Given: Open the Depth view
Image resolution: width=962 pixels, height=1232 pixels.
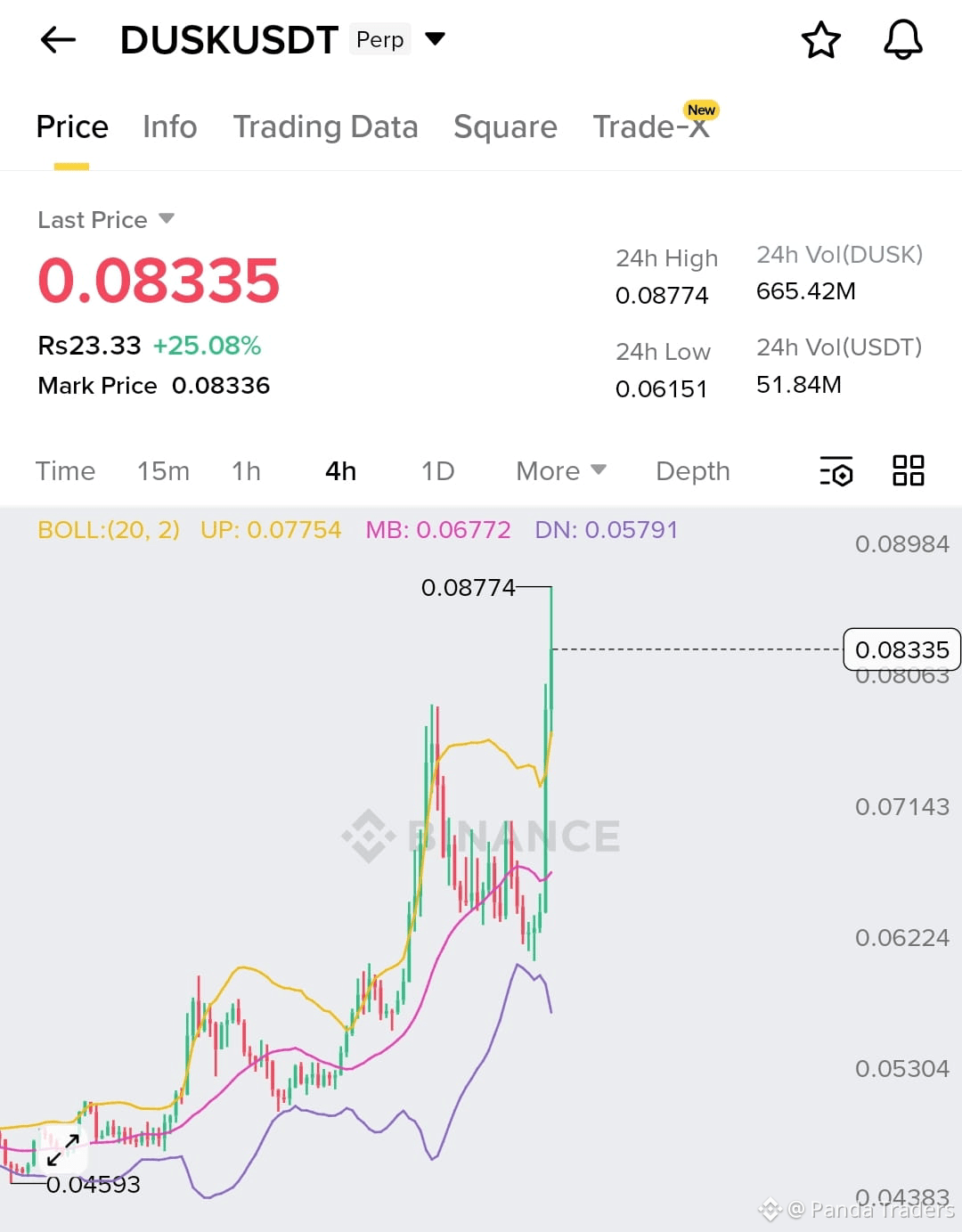Looking at the screenshot, I should point(692,471).
